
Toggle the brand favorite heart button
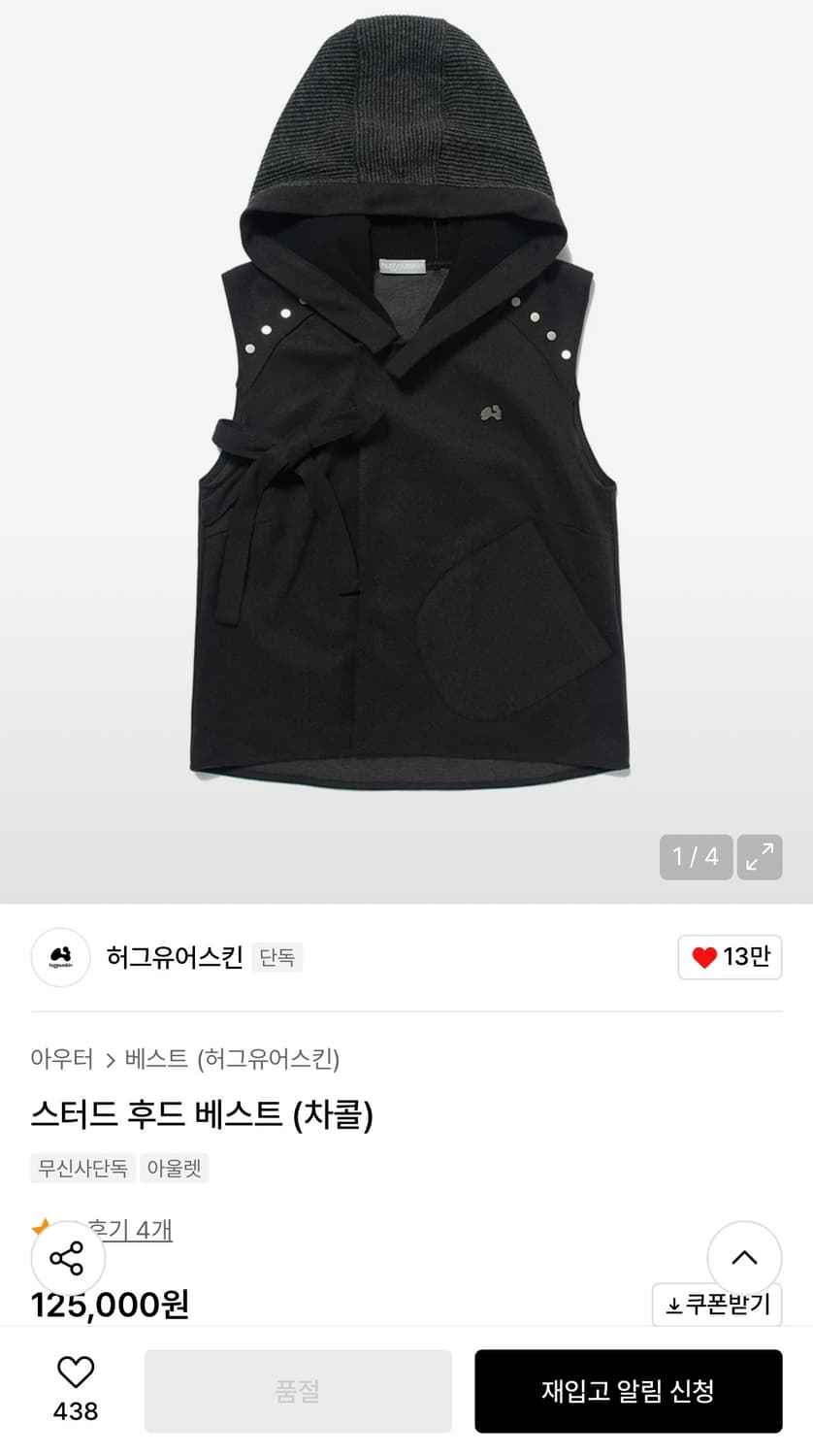tap(730, 957)
